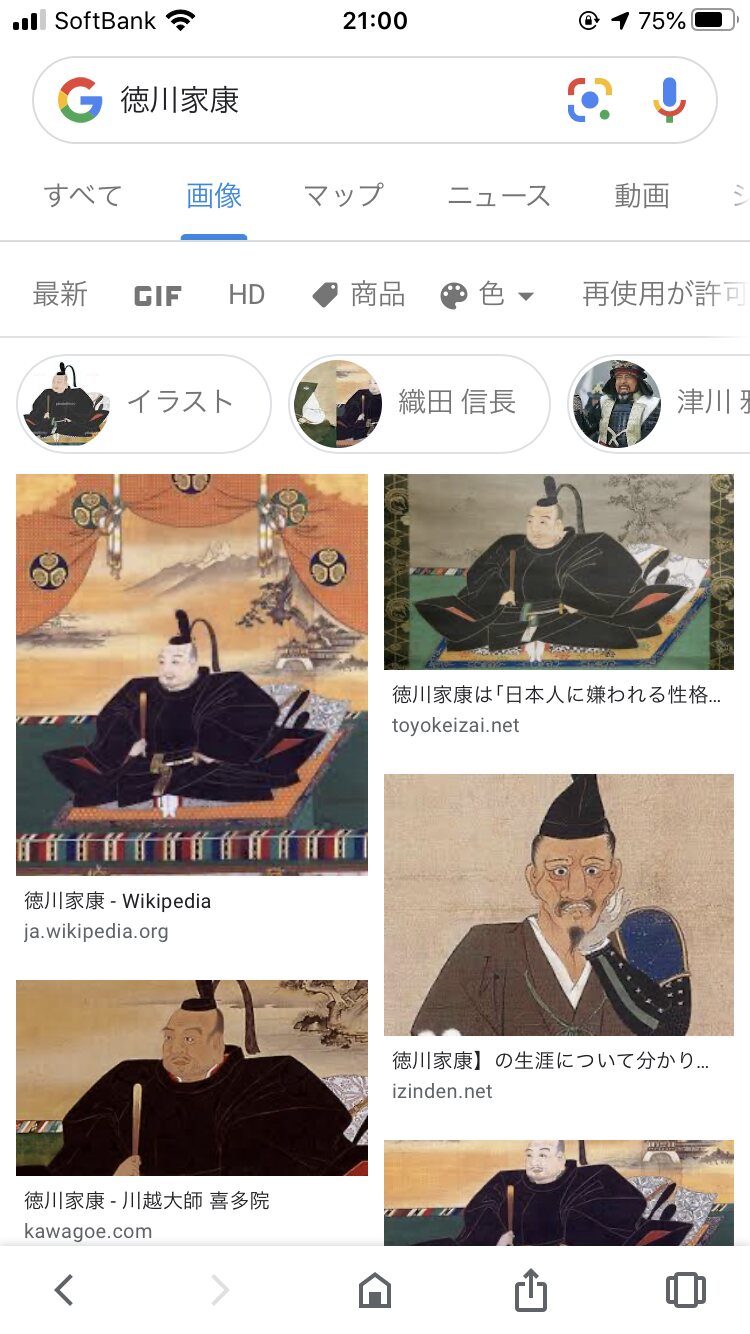Expand the 色 color dropdown
Screen dimensions: 750x1334
[488, 294]
